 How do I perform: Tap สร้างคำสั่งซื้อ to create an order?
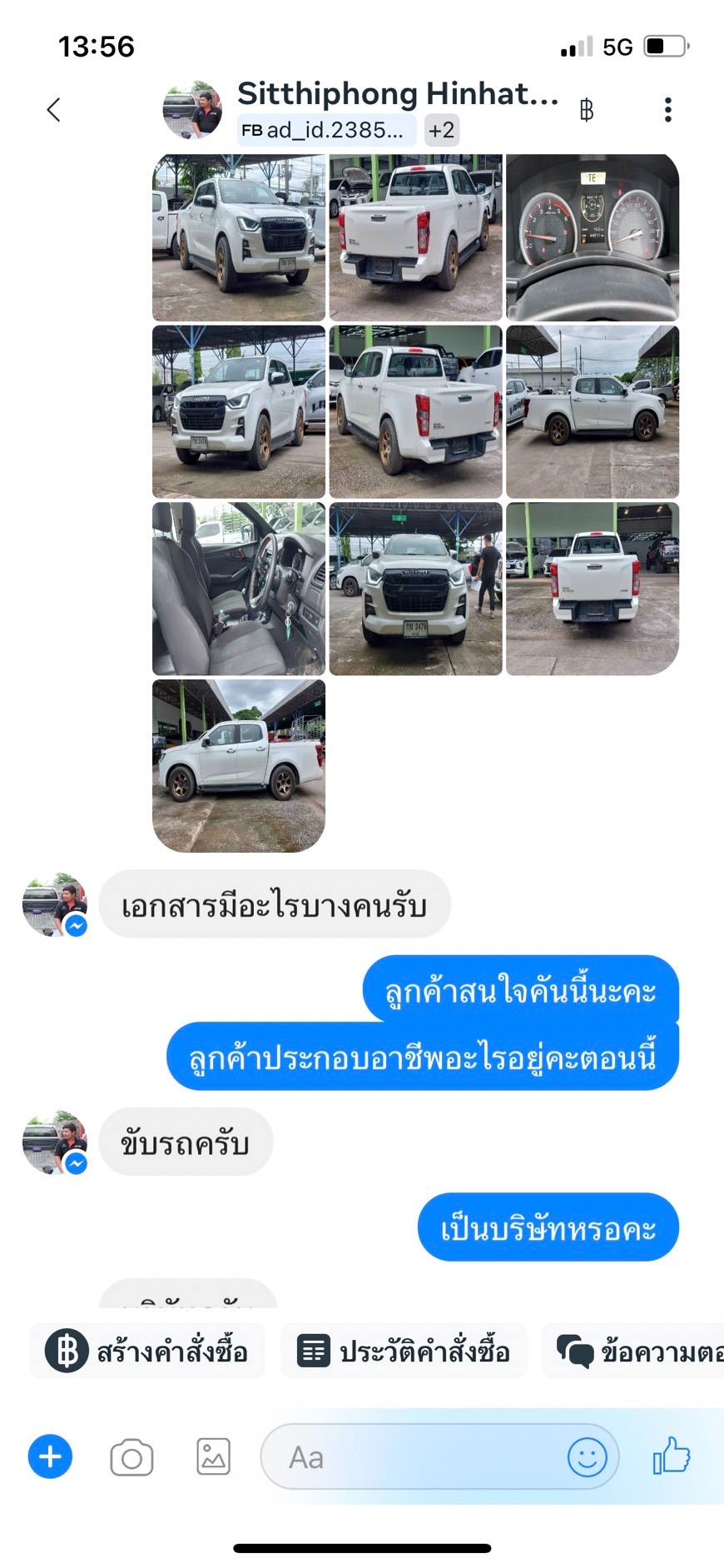pos(147,1351)
